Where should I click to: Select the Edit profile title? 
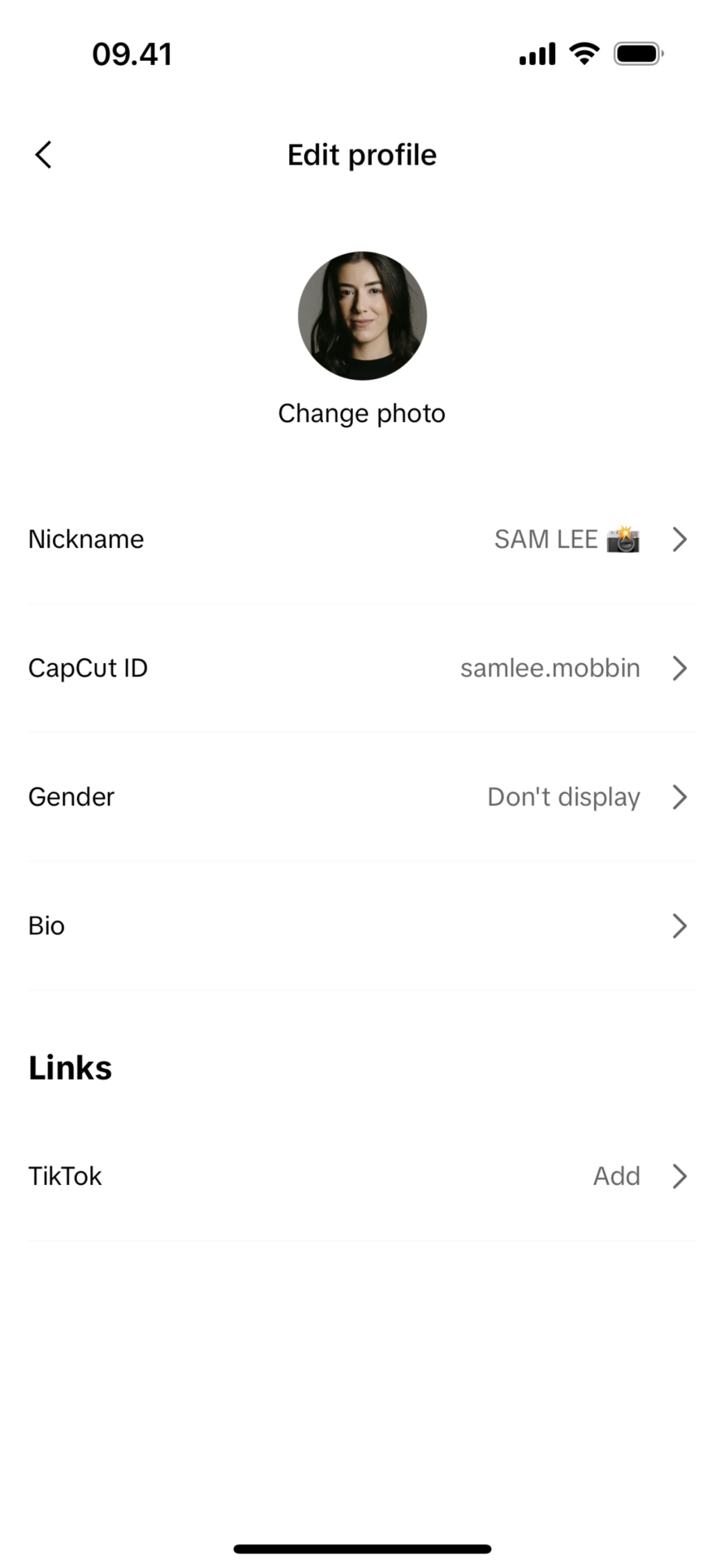click(362, 155)
